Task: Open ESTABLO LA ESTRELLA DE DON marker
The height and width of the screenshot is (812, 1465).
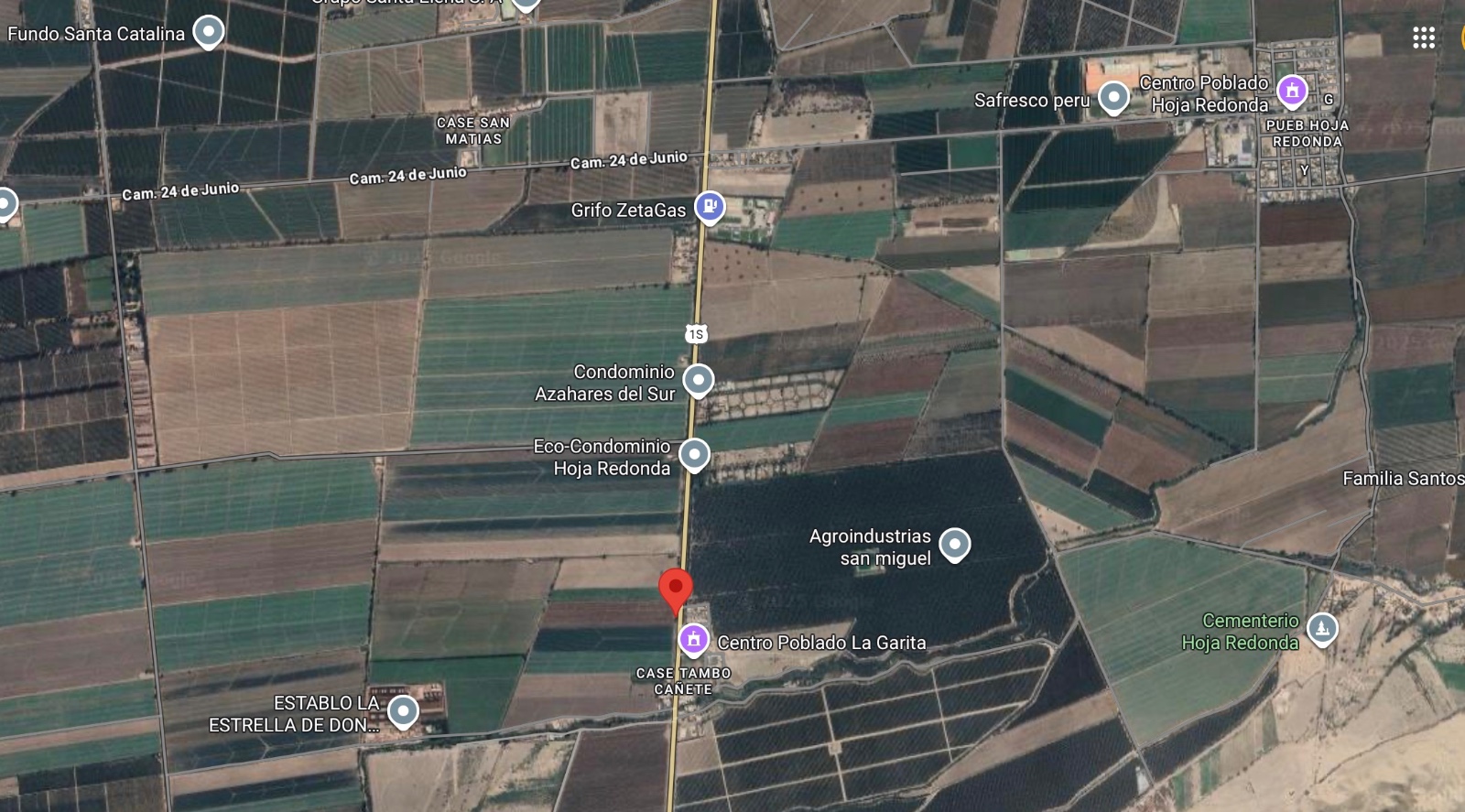Action: (403, 710)
